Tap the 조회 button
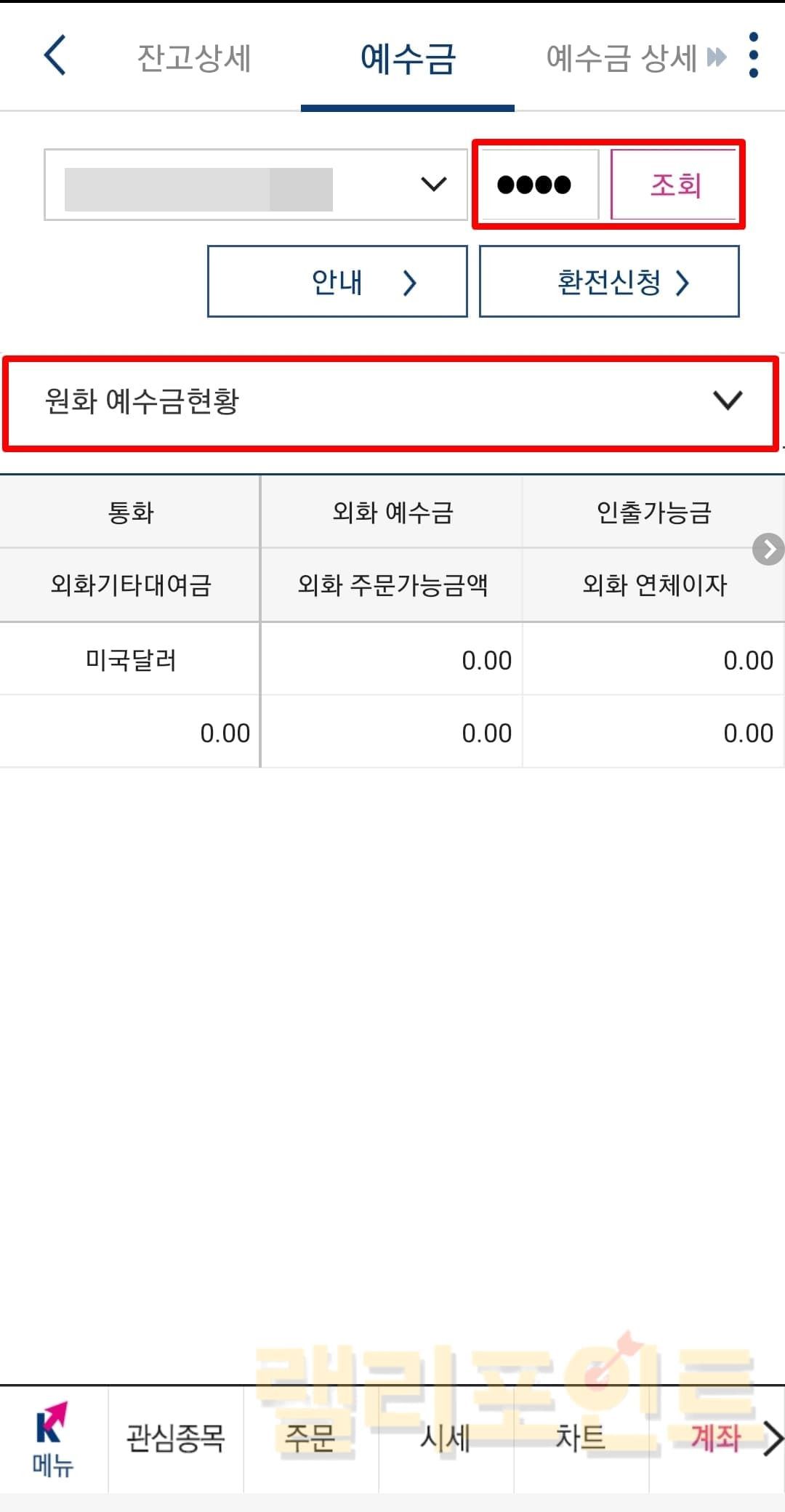The height and width of the screenshot is (1512, 785). (675, 185)
